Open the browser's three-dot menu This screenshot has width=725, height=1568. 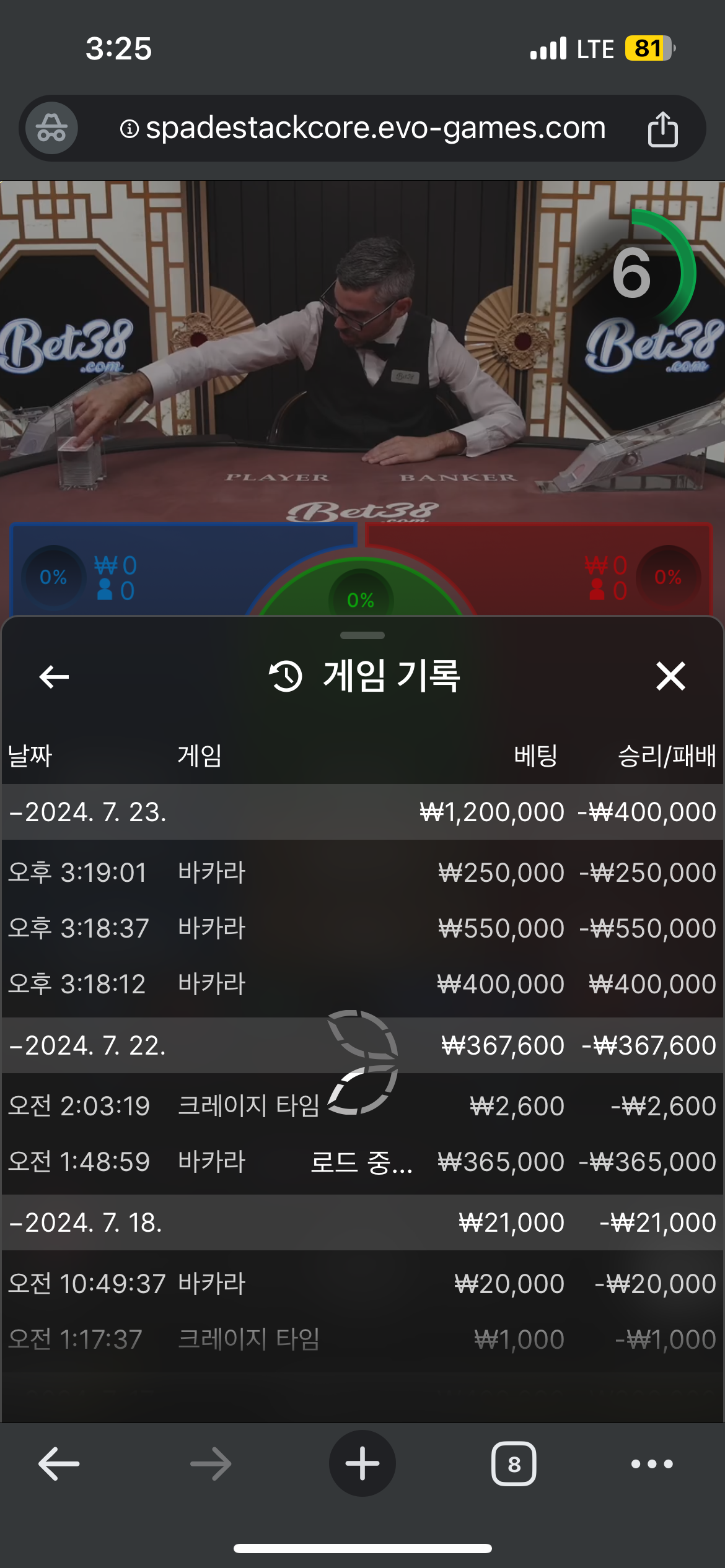(x=652, y=1464)
